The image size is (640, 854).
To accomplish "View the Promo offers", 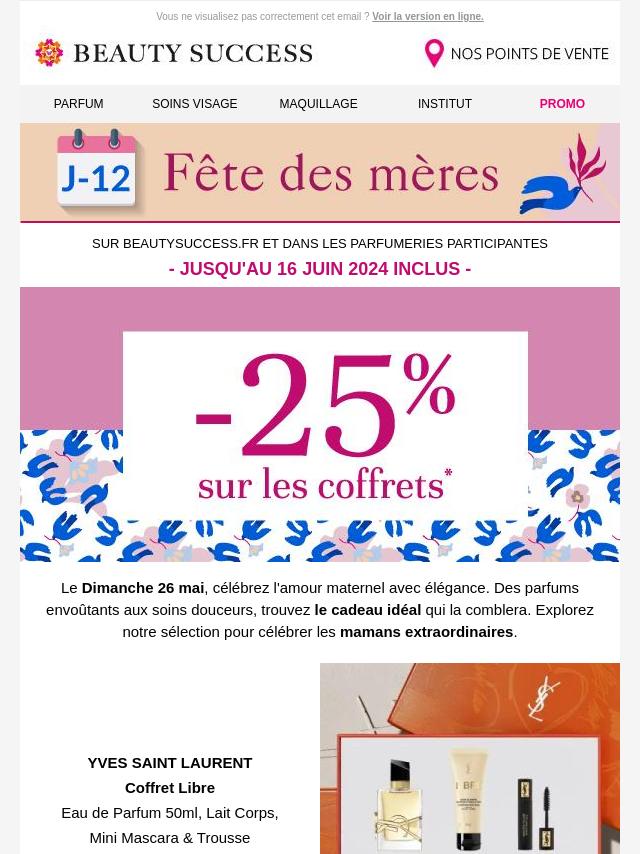I will coord(562,104).
